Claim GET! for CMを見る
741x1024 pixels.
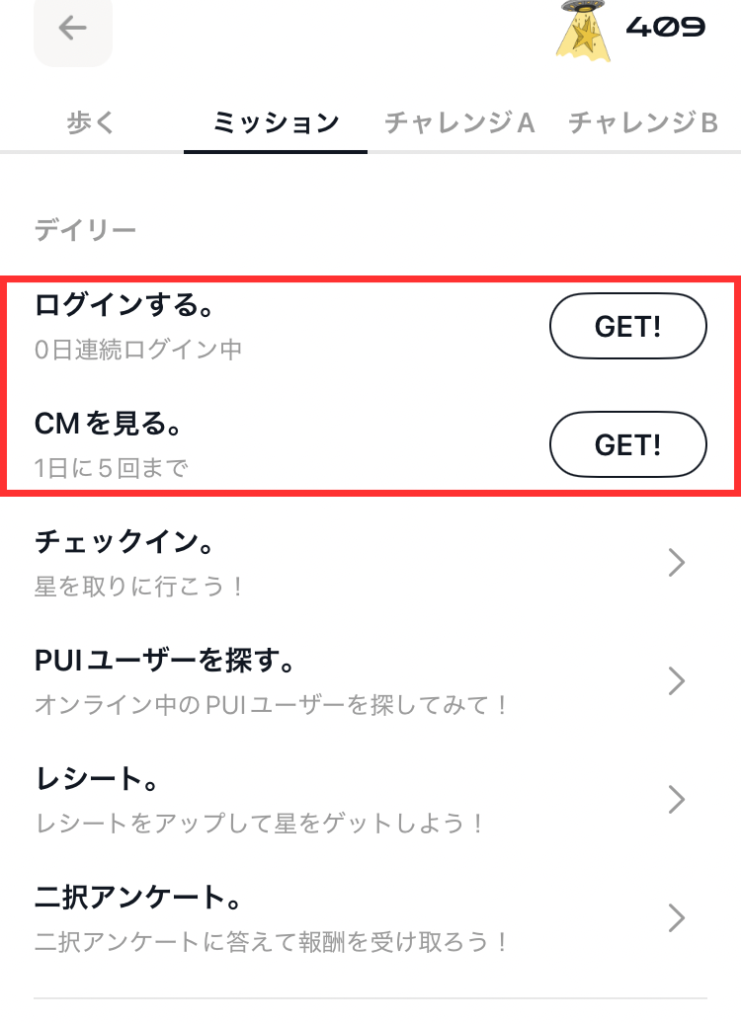click(628, 444)
